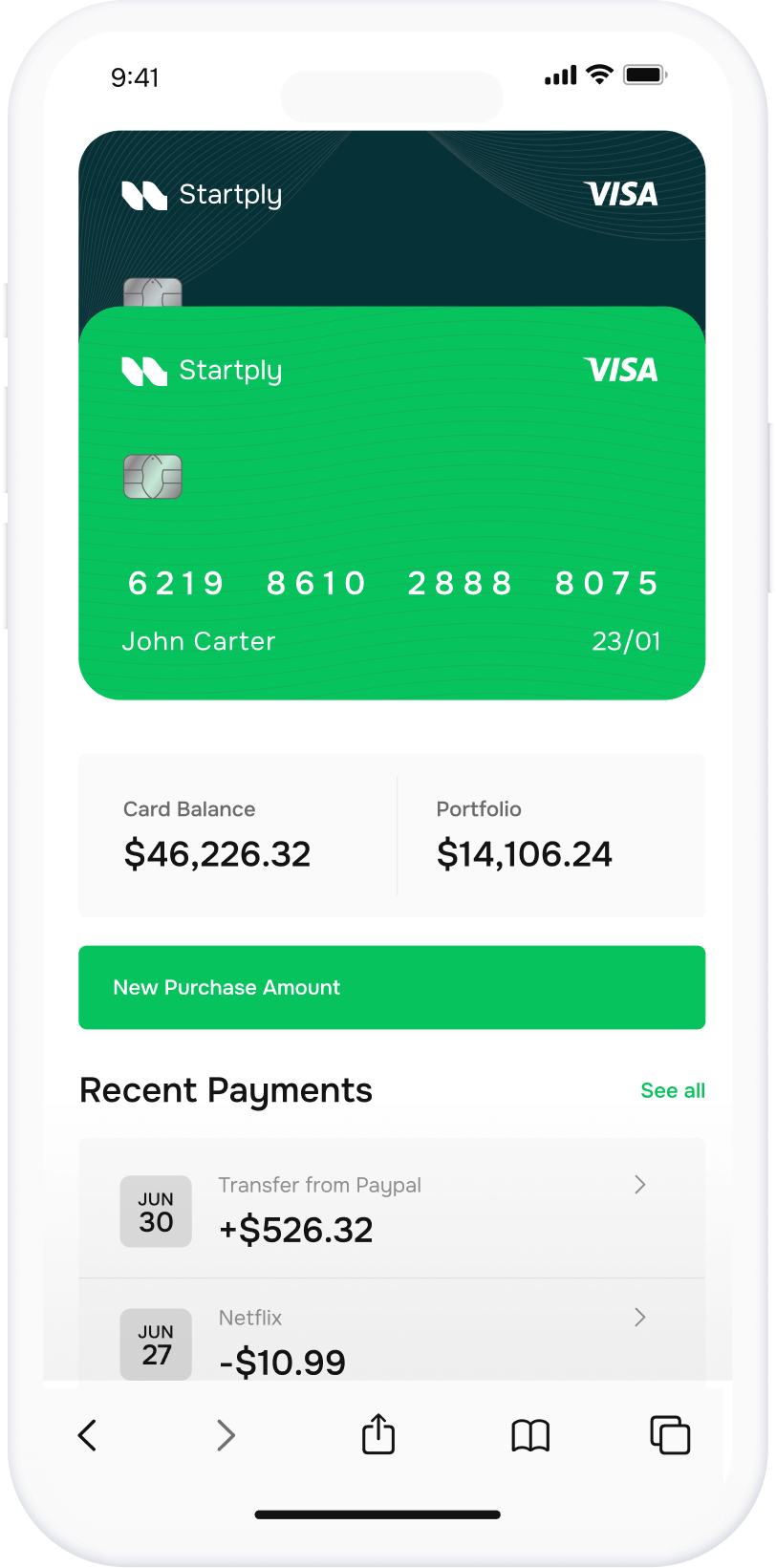Click the VISA logo on the dark card

tap(621, 194)
